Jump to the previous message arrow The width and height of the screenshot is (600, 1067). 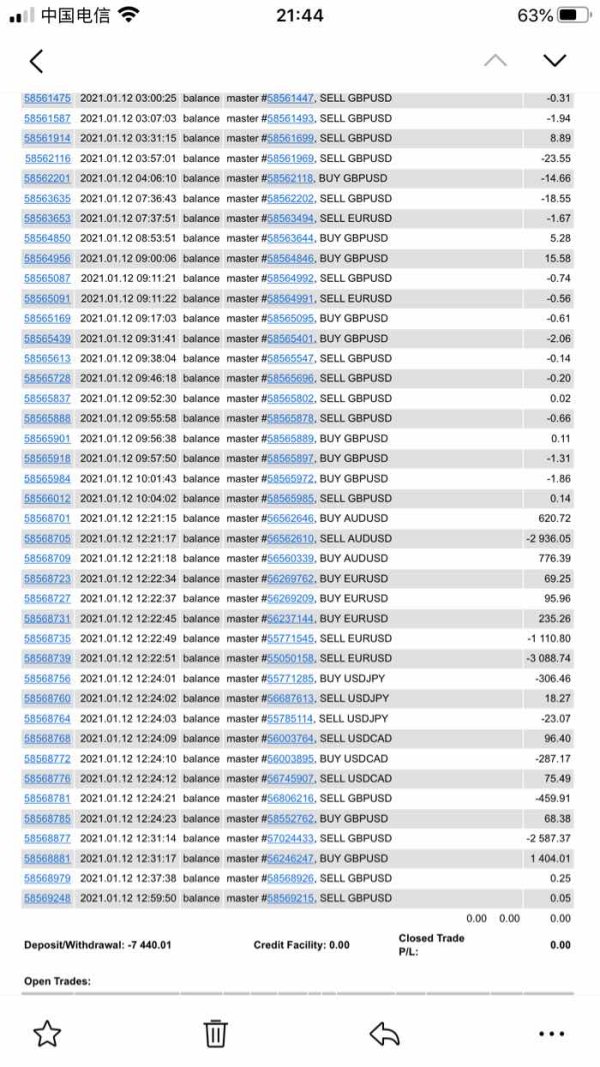point(495,61)
